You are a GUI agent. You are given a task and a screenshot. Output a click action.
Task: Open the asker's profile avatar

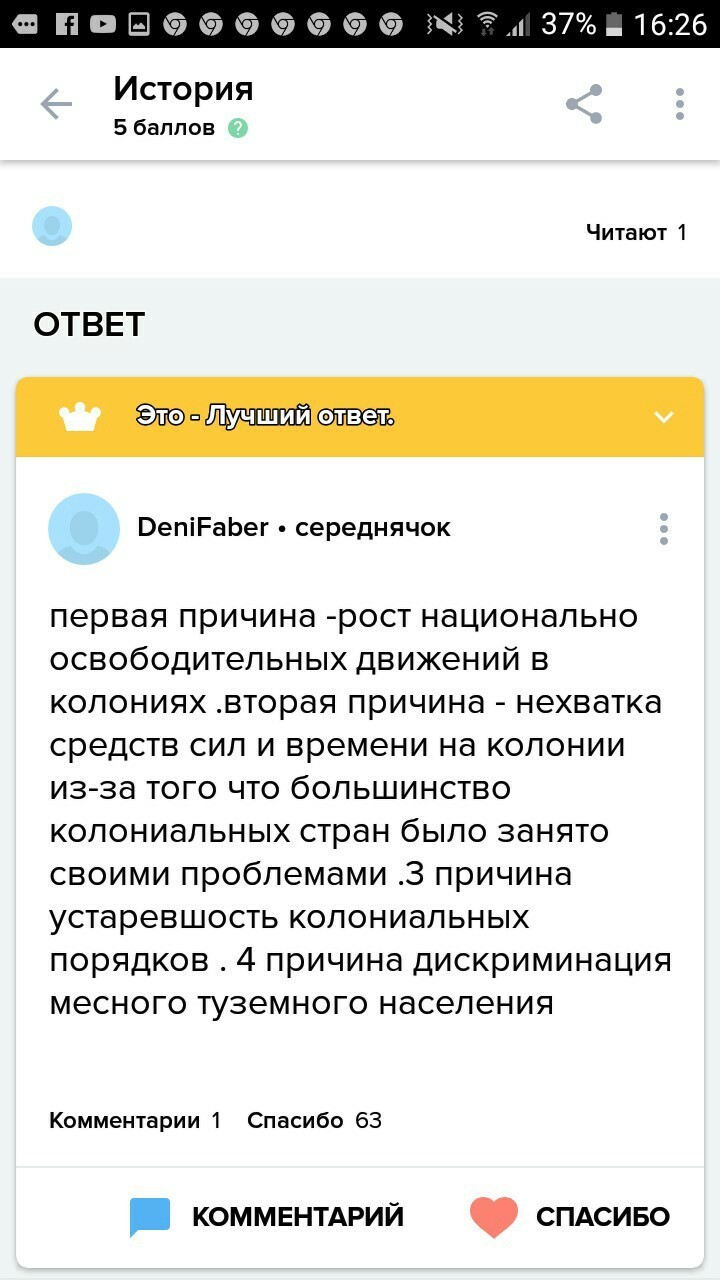pyautogui.click(x=52, y=226)
